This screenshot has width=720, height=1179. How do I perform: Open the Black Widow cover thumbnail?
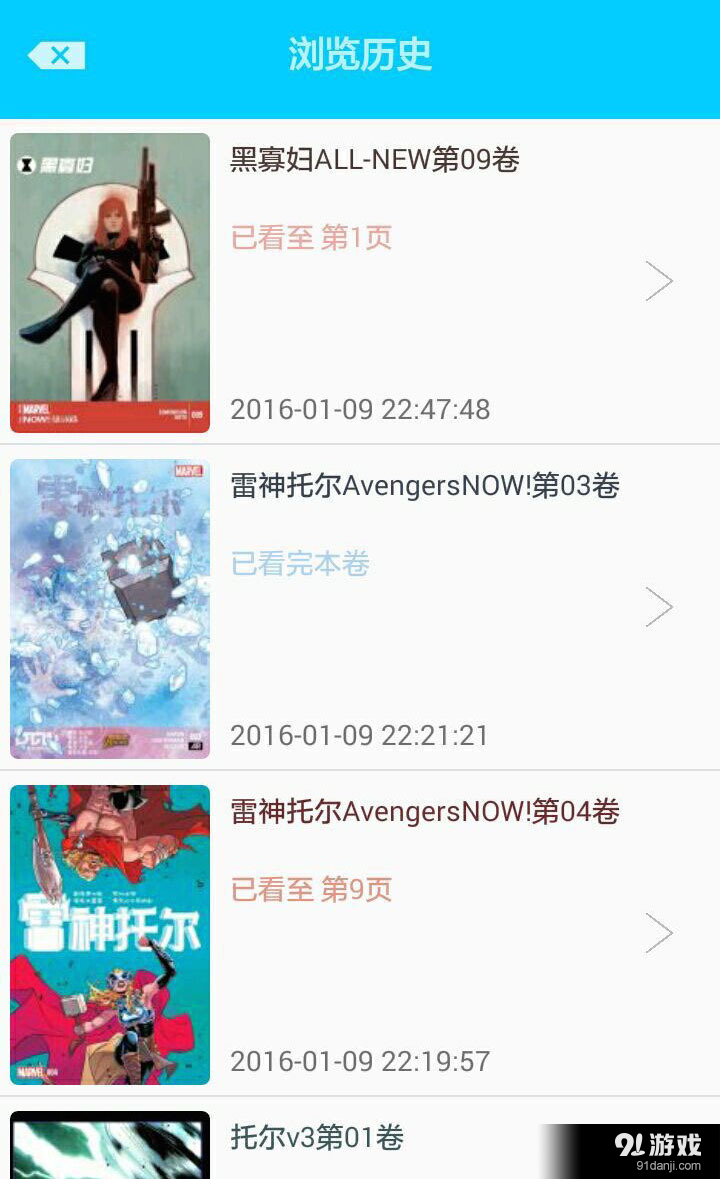pos(110,281)
